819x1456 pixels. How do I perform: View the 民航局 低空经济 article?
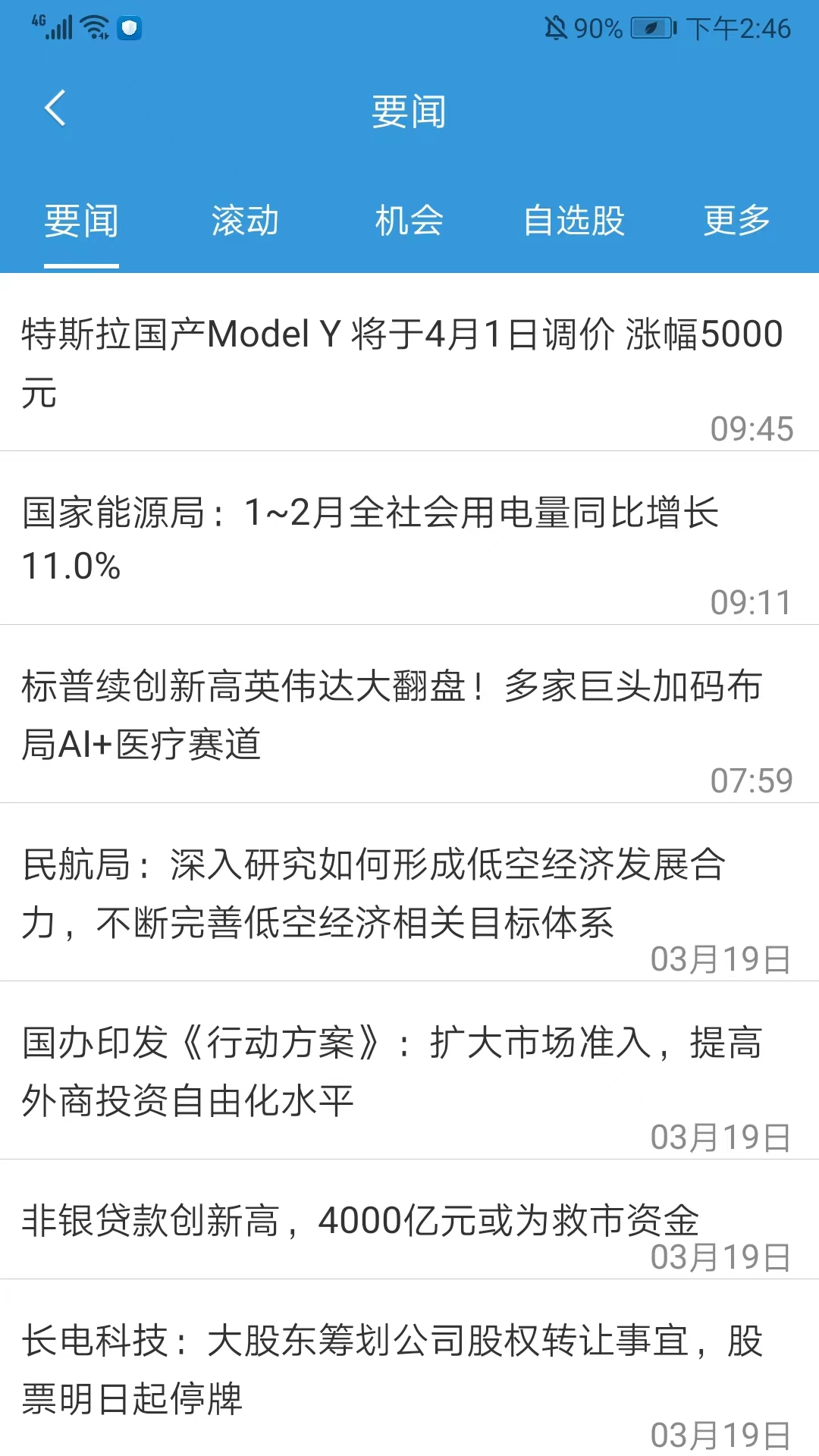[x=375, y=893]
